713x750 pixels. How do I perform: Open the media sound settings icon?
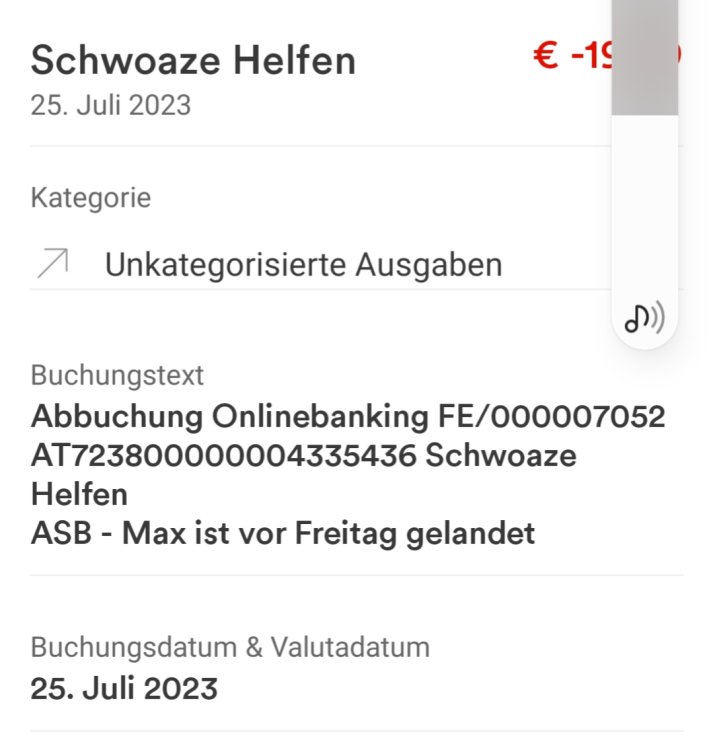pos(645,318)
